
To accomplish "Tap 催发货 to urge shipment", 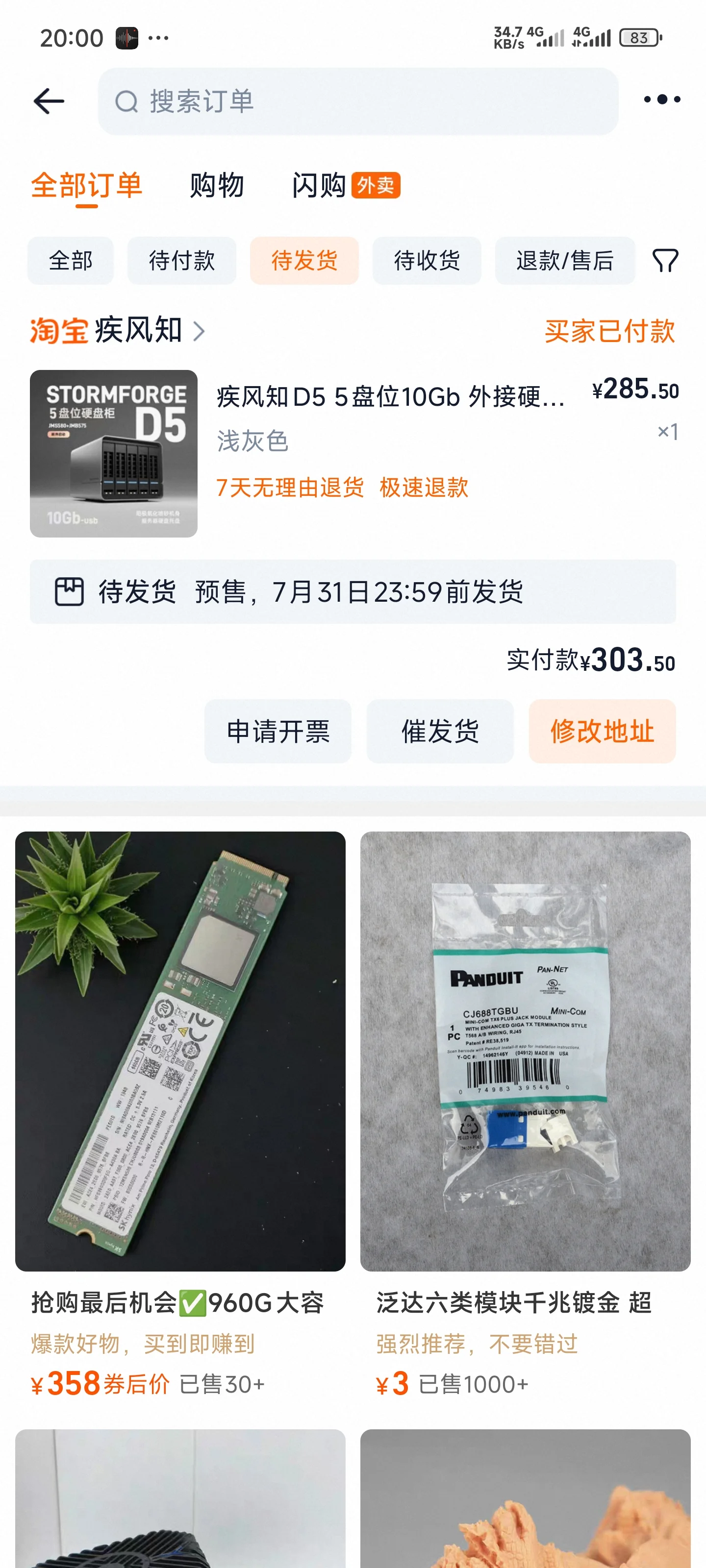I will click(x=440, y=731).
